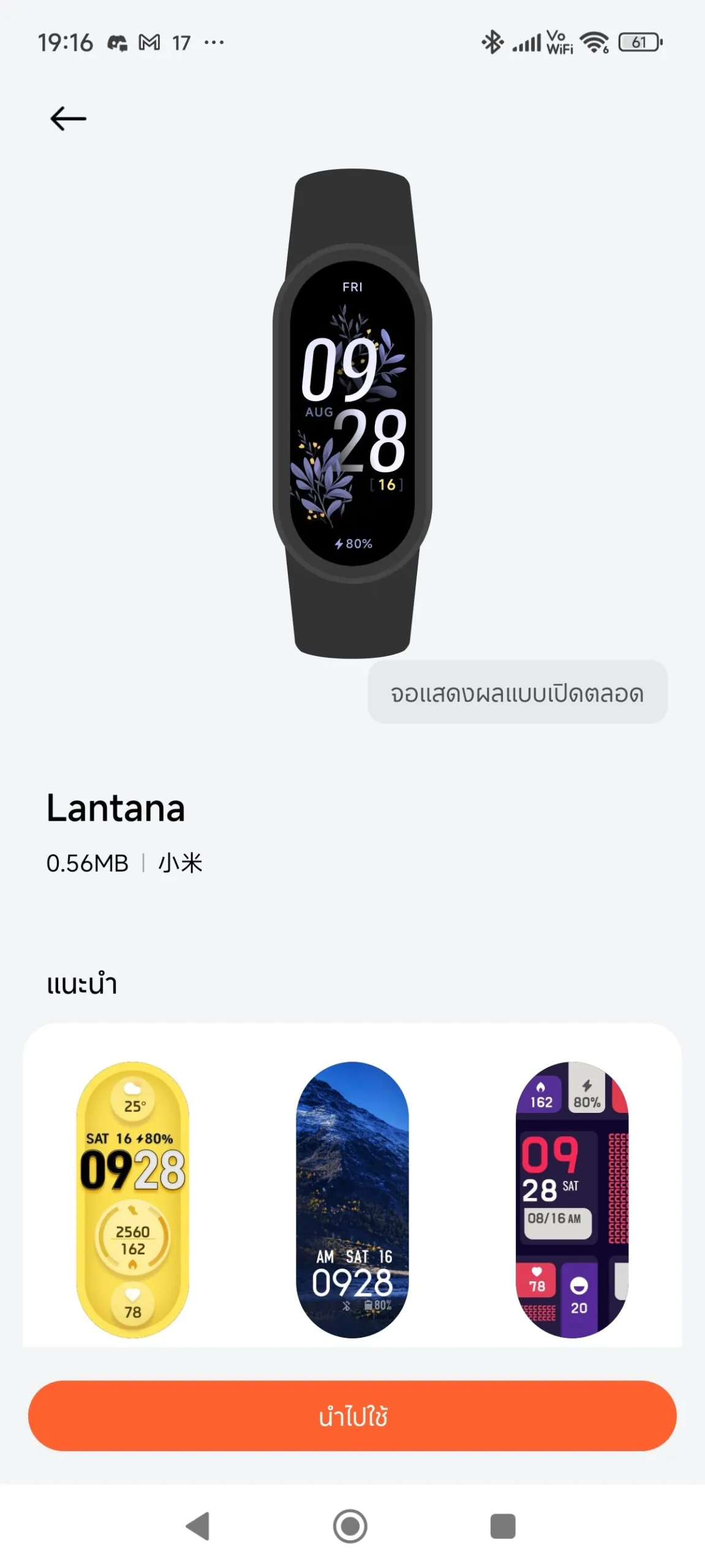The width and height of the screenshot is (705, 1568).
Task: Apply the Lantana watch face
Action: click(x=352, y=1415)
